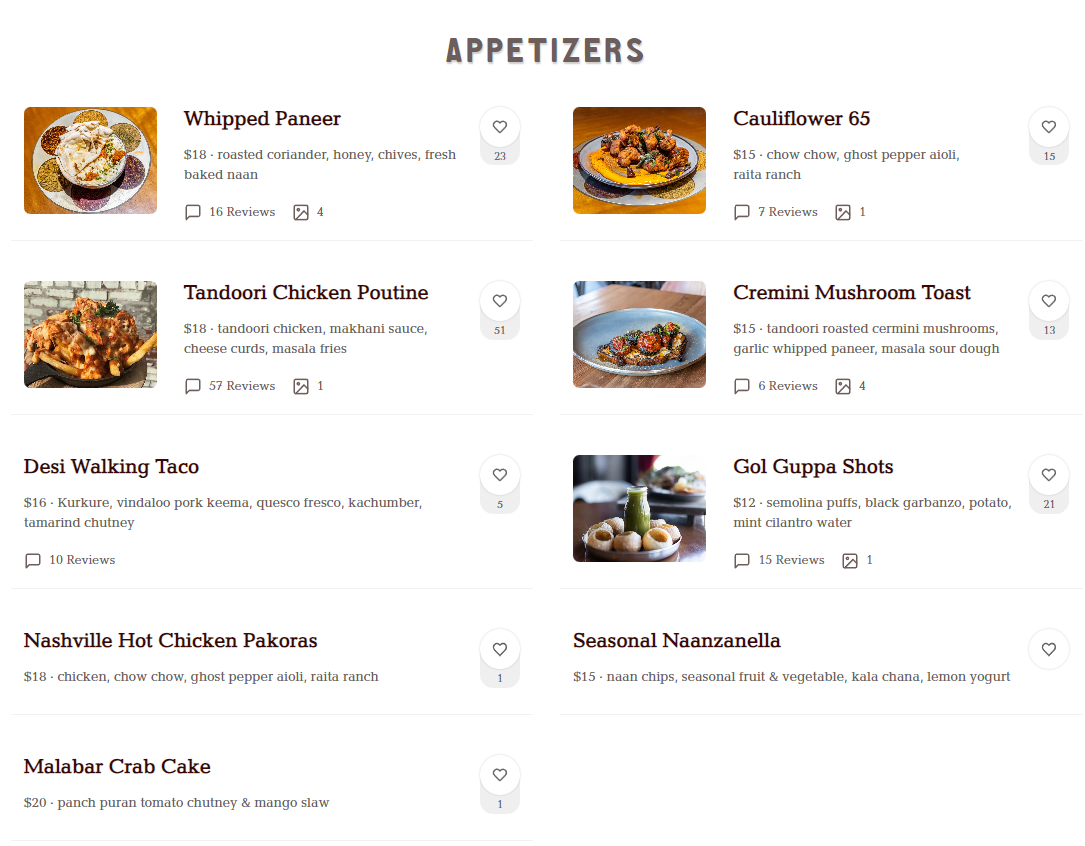This screenshot has height=846, width=1085.
Task: See Cremini Mushroom Toast's 4 photos
Action: (851, 386)
